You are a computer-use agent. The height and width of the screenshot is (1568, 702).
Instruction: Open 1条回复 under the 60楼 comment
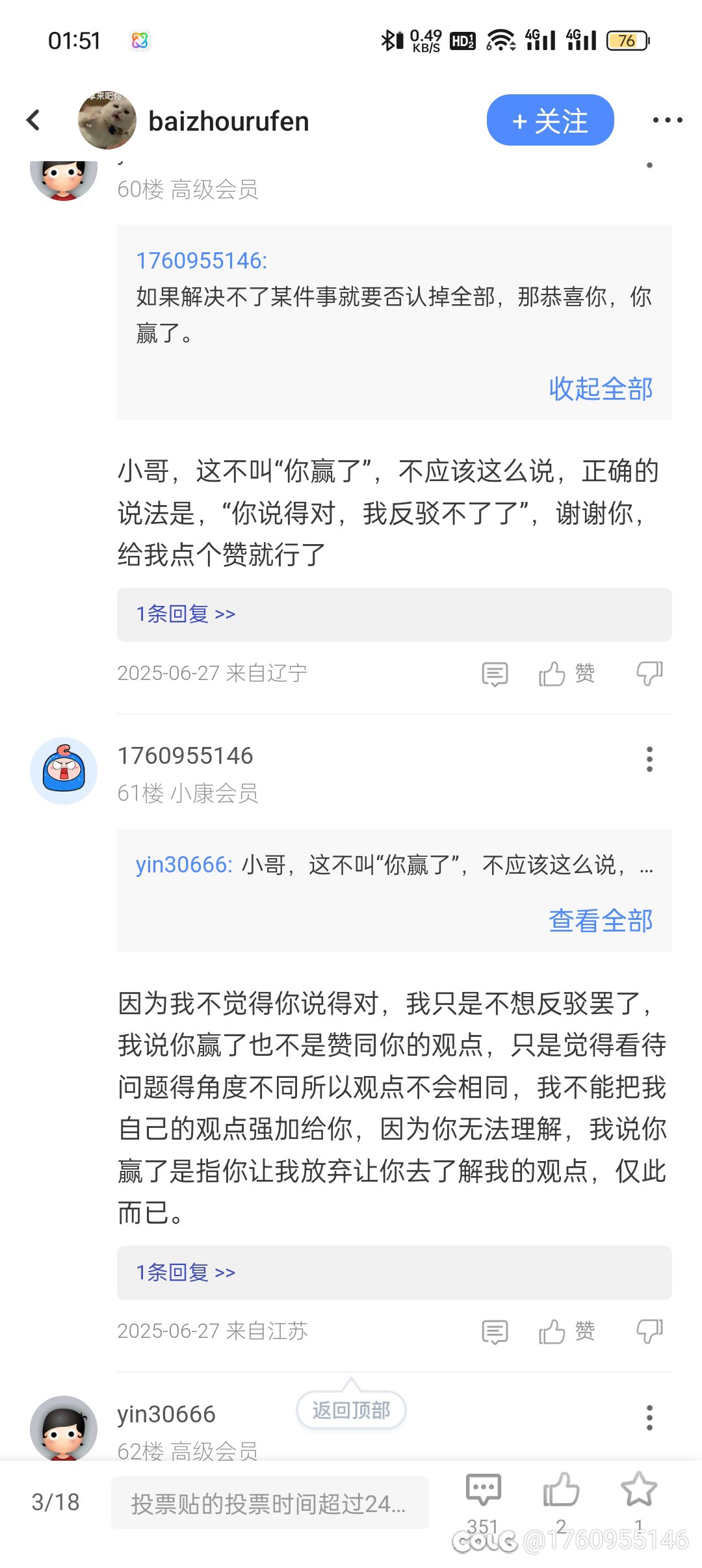[394, 614]
